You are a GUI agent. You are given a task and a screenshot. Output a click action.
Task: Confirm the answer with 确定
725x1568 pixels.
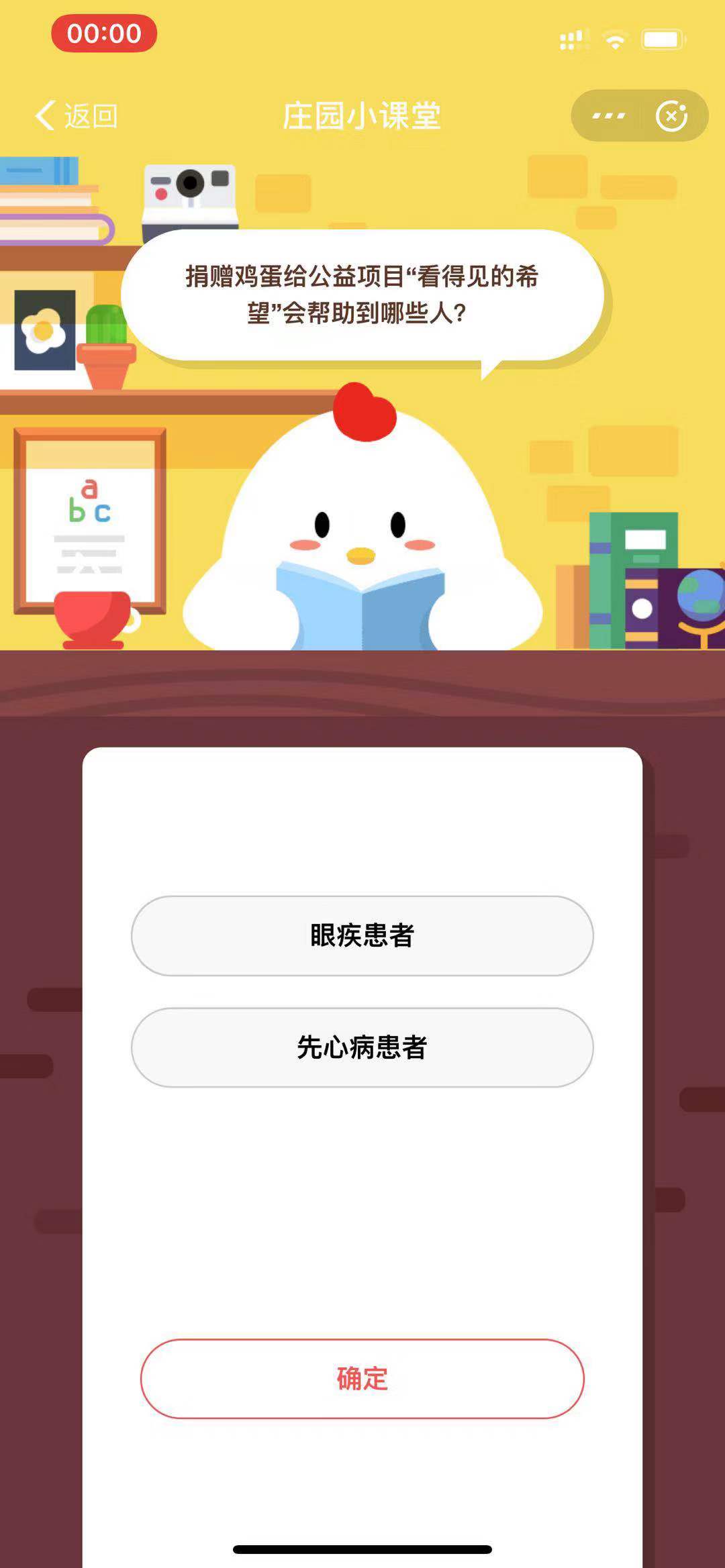[362, 1378]
